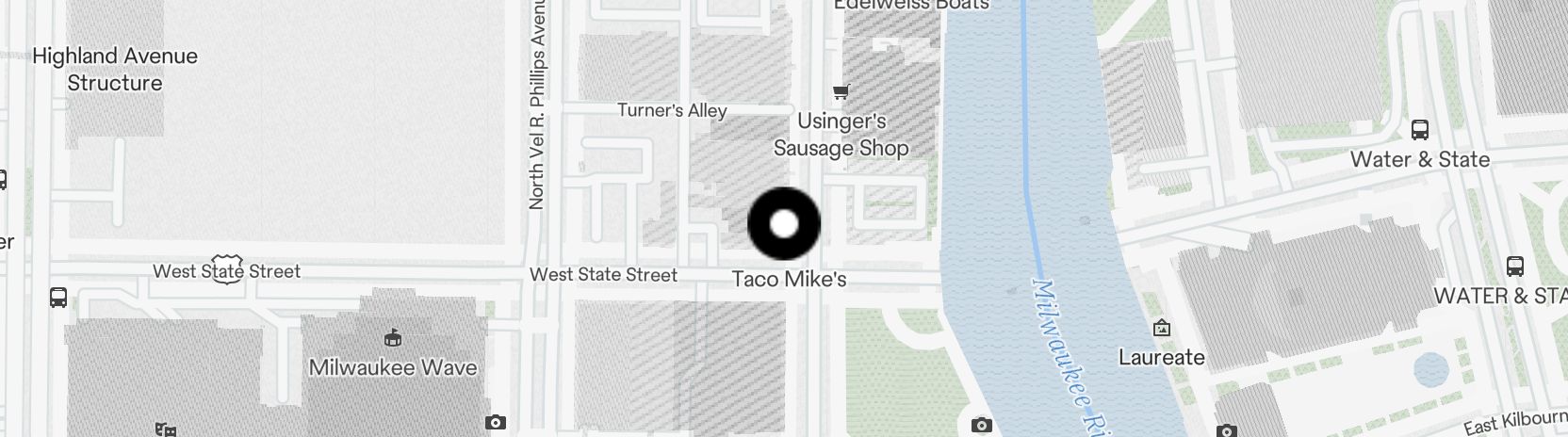Open the Laureate point of interest

click(x=1162, y=329)
